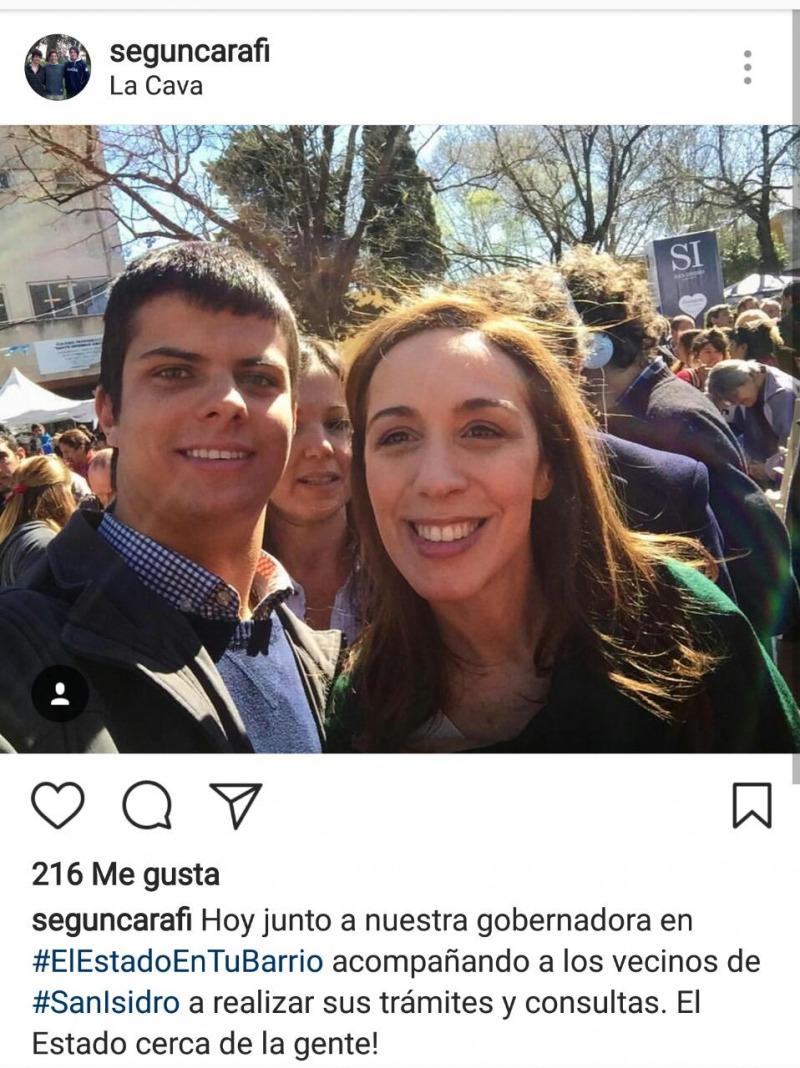Image resolution: width=800 pixels, height=1068 pixels.
Task: Open seguncarafi's profile picture
Action: (57, 67)
